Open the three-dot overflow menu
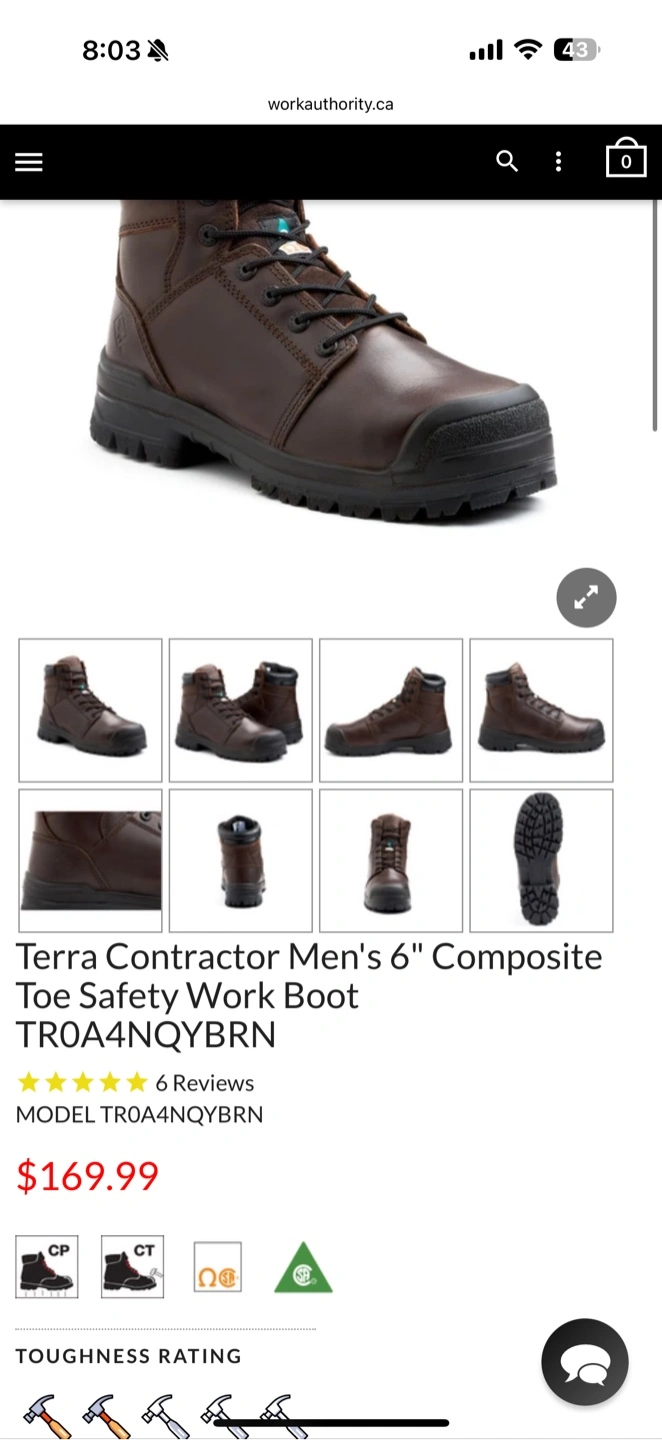 558,161
